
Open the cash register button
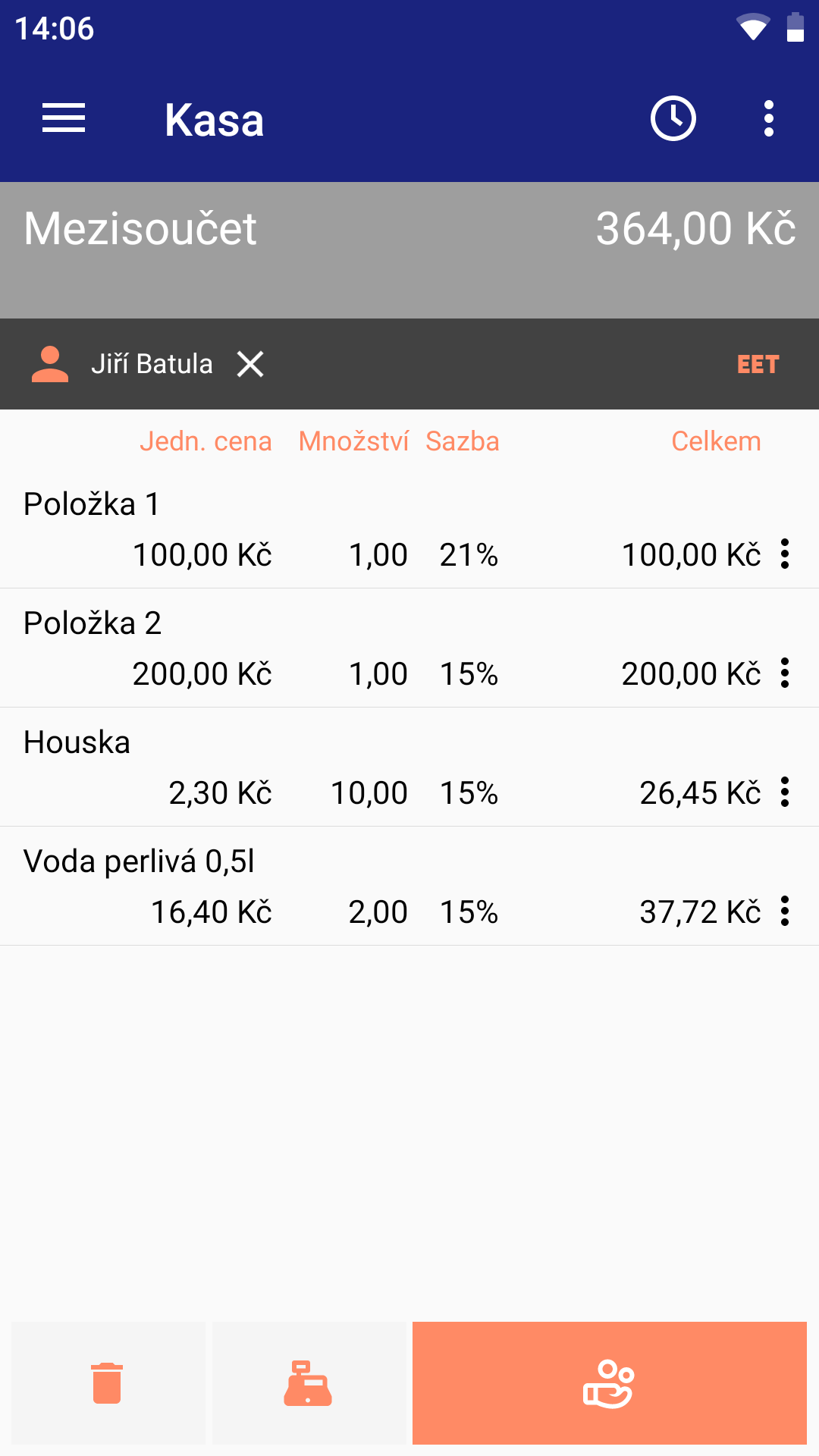coord(308,1383)
